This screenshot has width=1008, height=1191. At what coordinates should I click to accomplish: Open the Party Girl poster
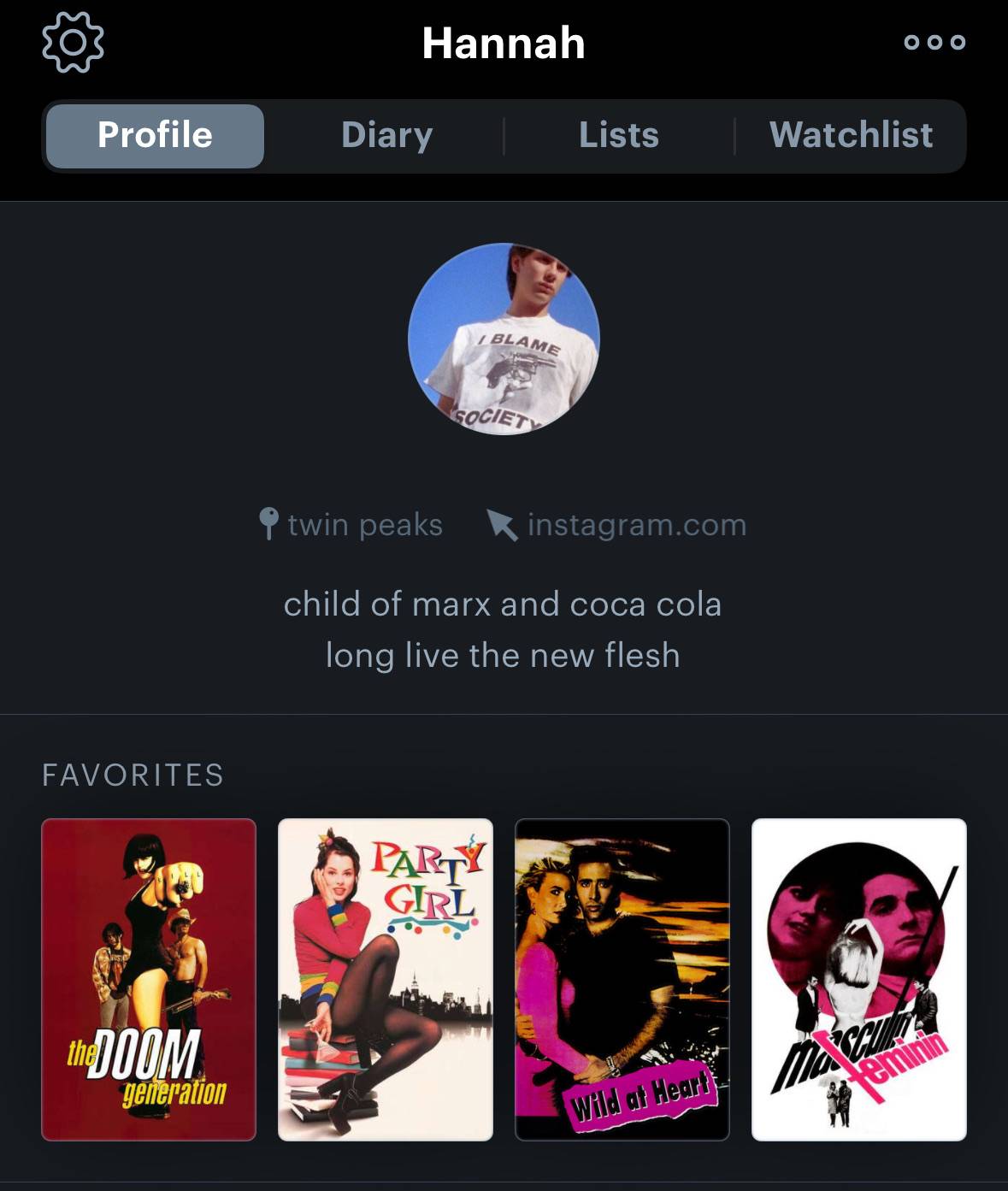pos(386,980)
